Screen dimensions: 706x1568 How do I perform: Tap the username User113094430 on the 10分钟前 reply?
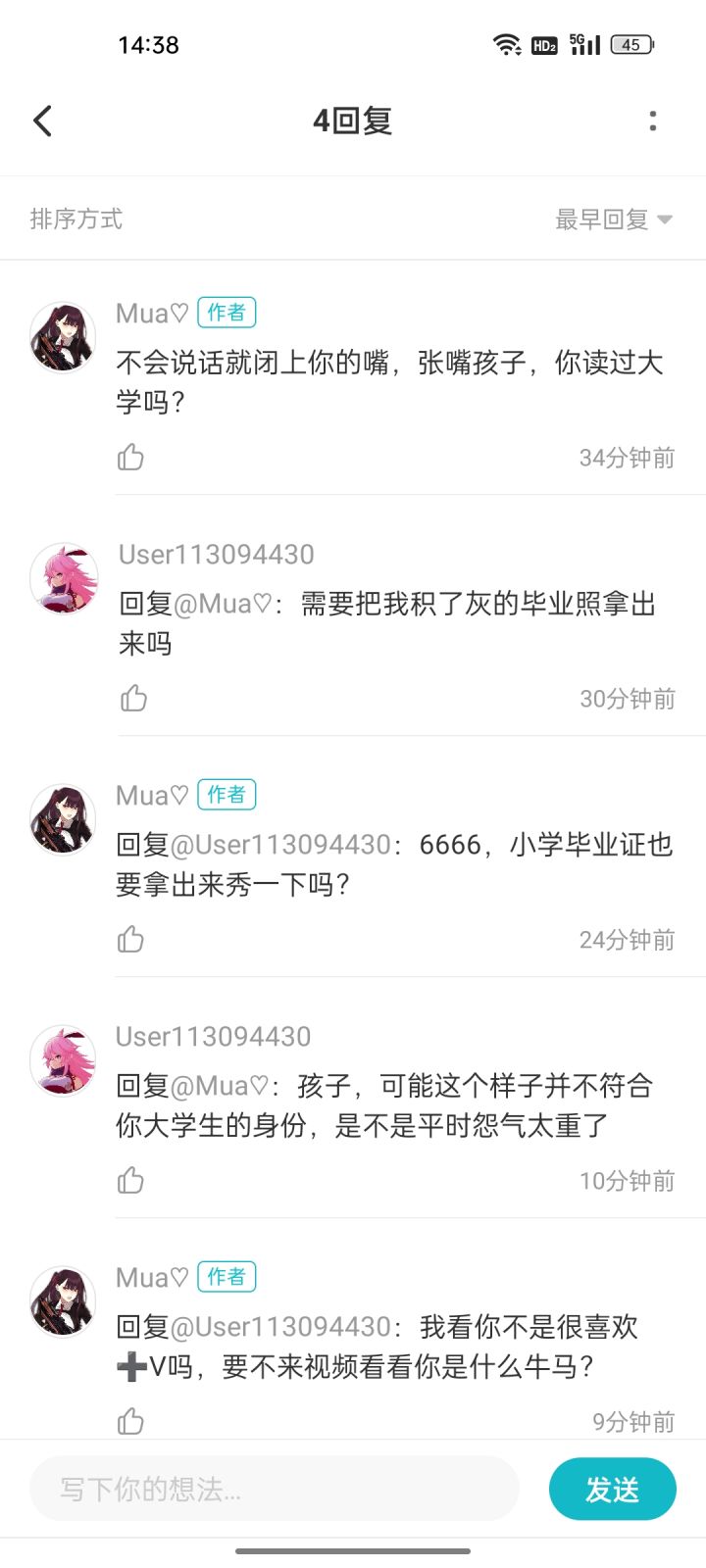(x=214, y=1037)
